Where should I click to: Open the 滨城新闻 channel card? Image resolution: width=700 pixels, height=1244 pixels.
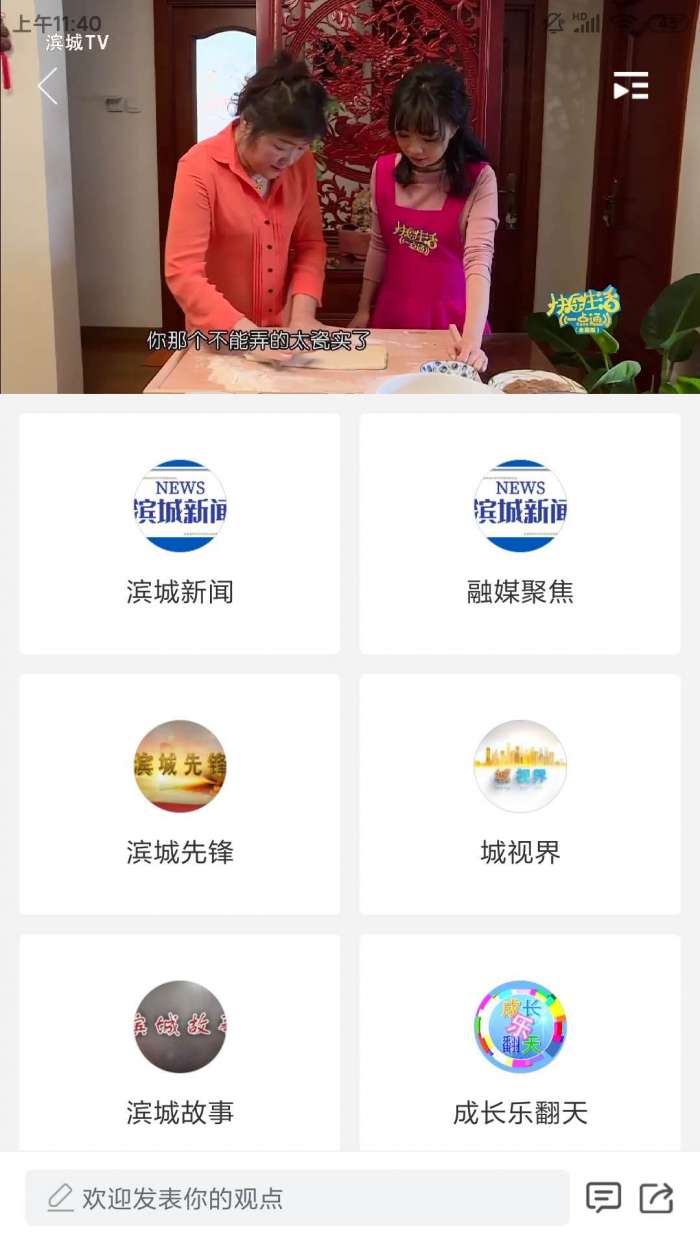[x=180, y=534]
